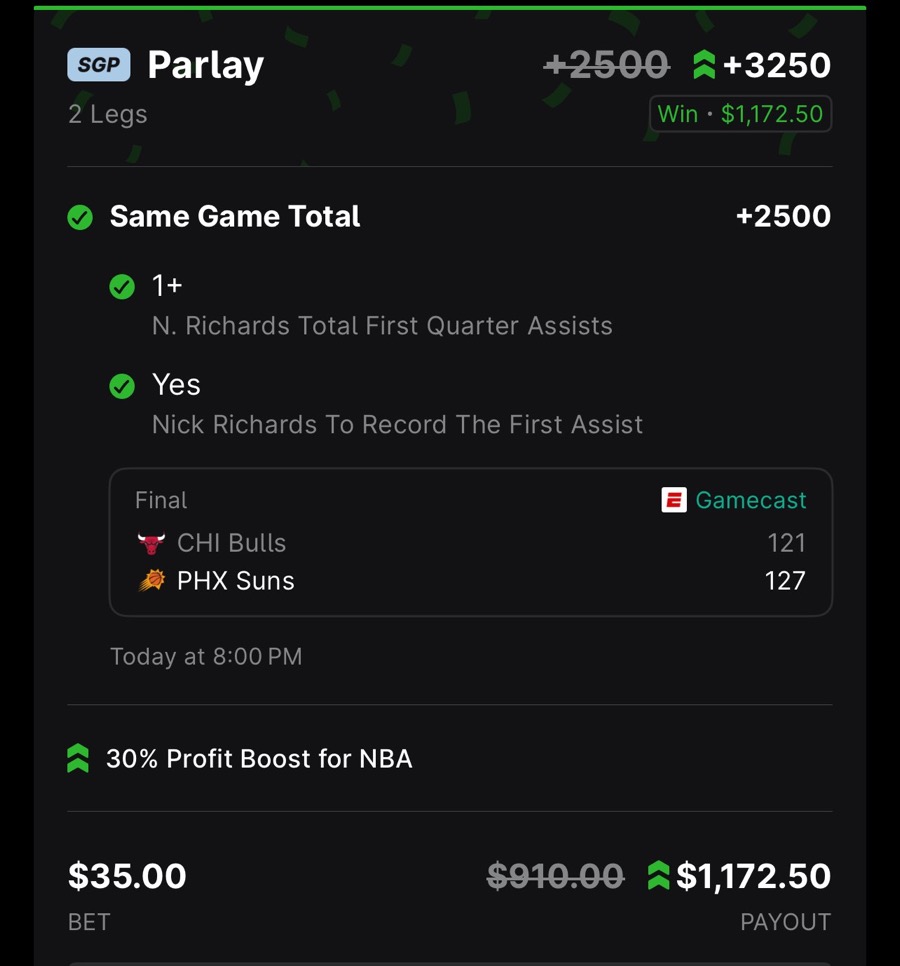Expand the Same Game Total section

point(235,216)
